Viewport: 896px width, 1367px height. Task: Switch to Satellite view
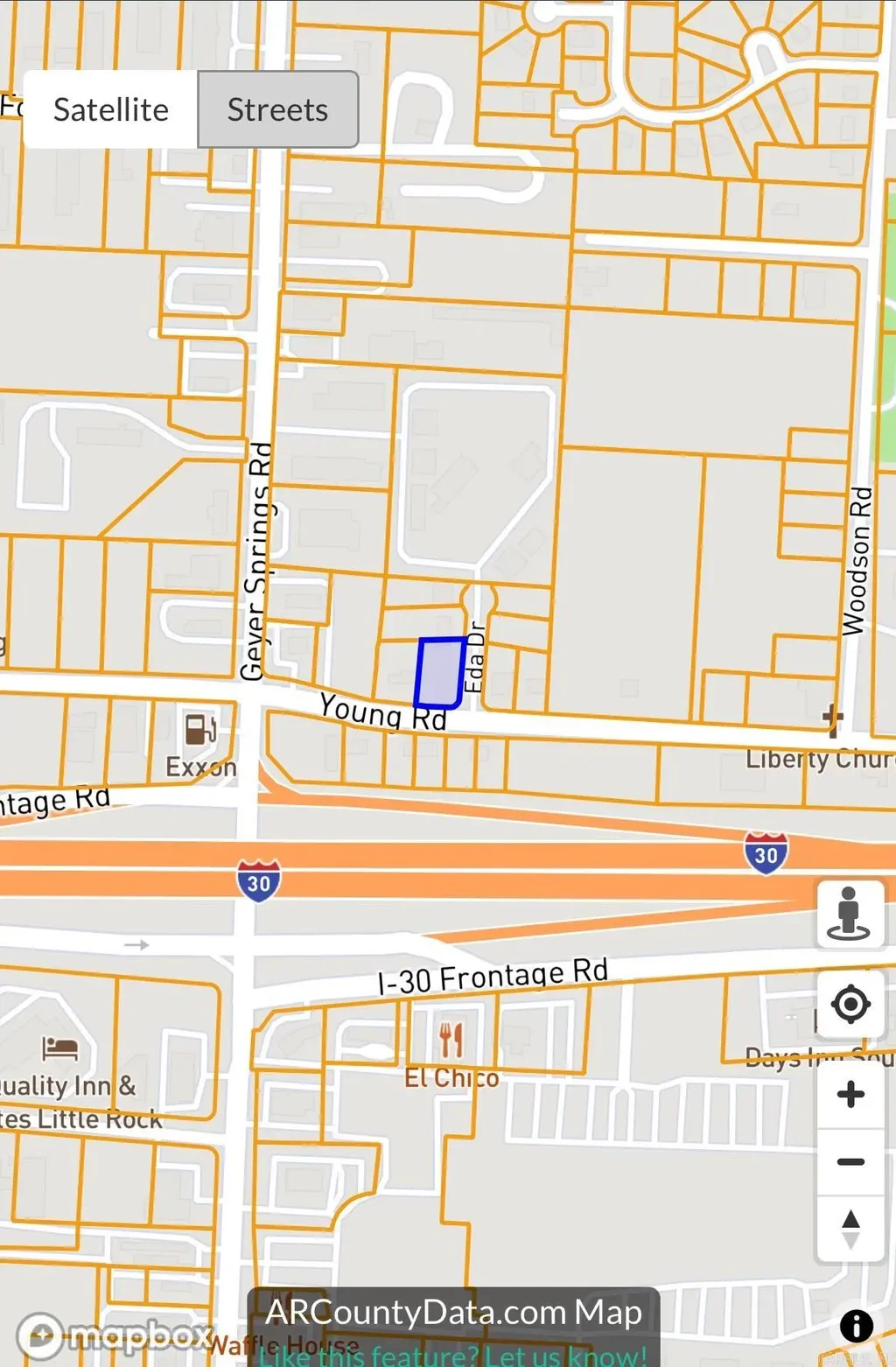pos(111,109)
